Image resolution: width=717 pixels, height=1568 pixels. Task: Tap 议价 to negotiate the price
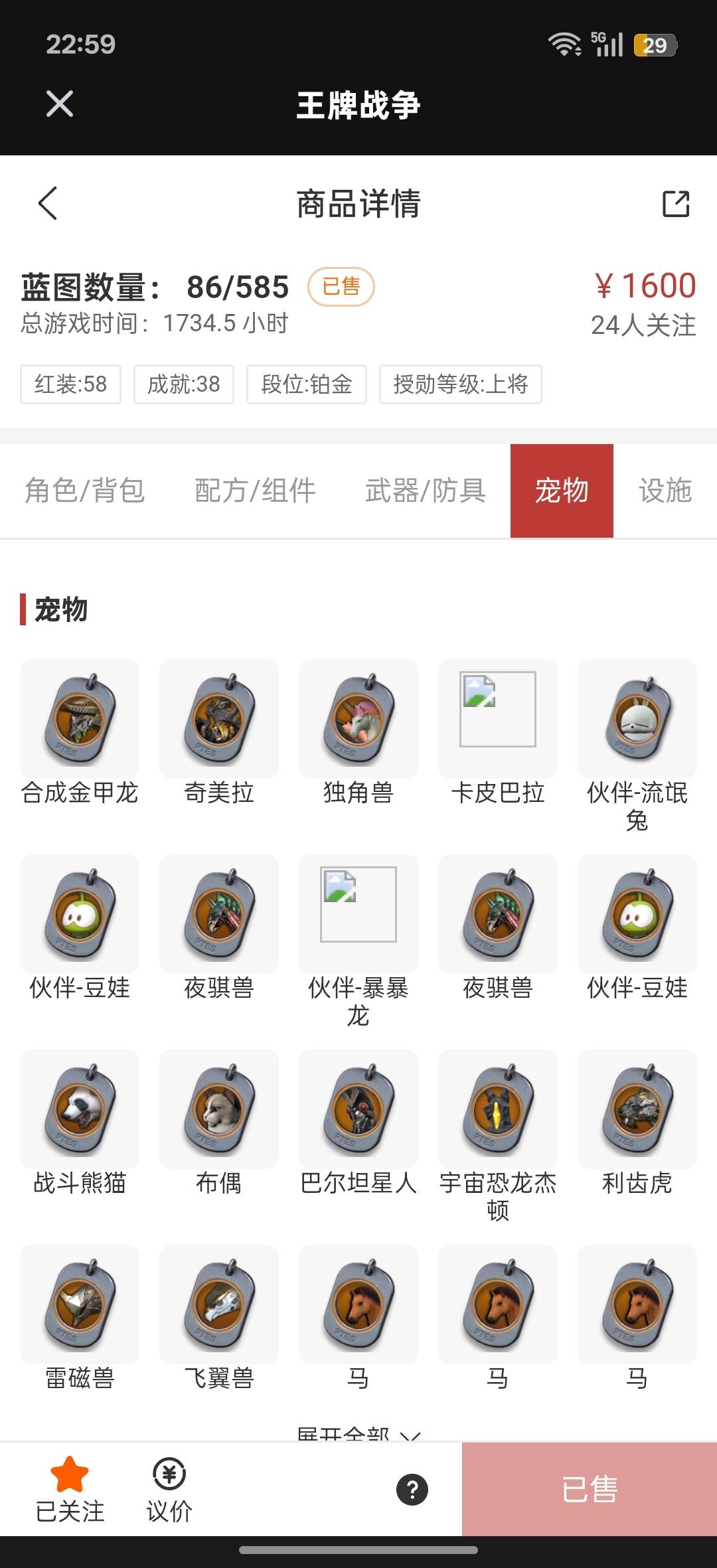point(169,1488)
